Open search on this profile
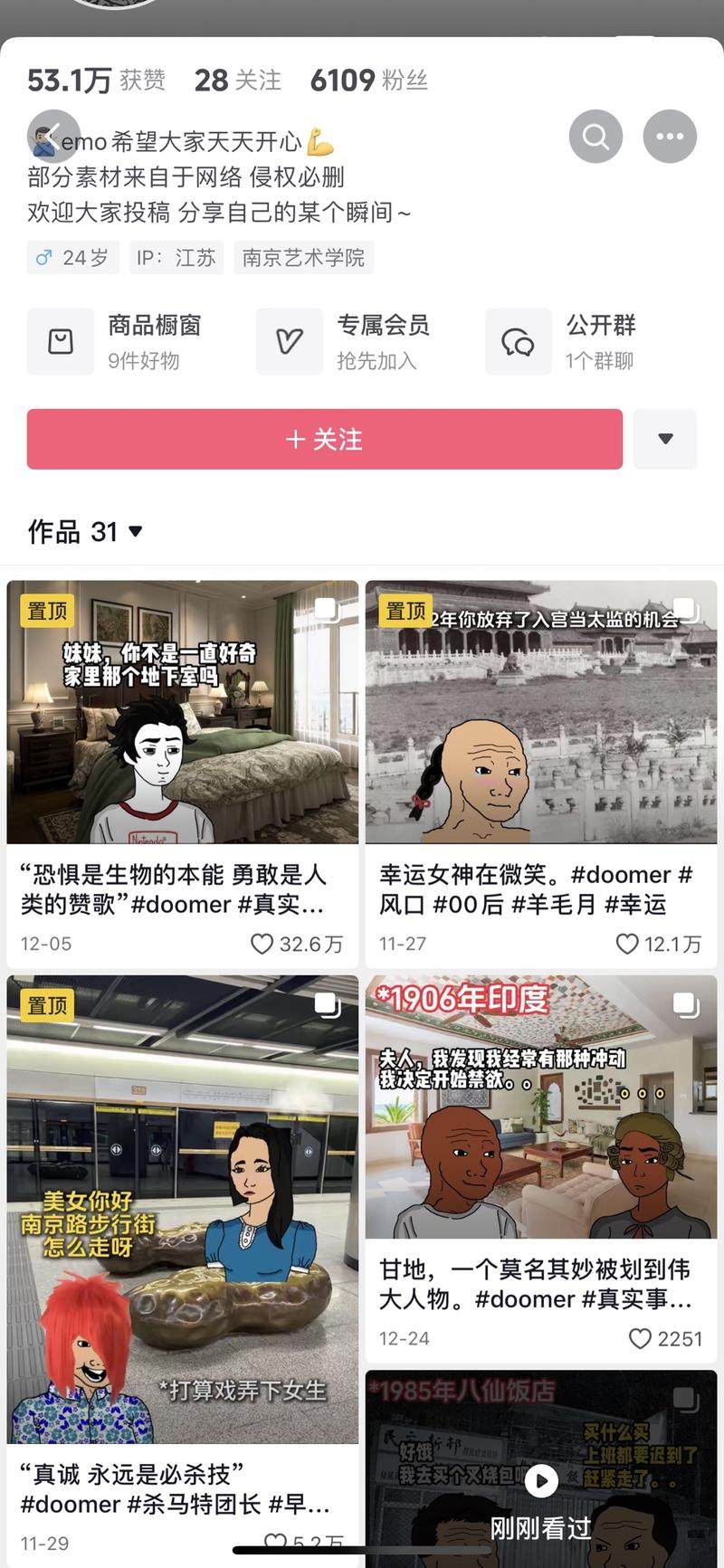 pyautogui.click(x=595, y=137)
